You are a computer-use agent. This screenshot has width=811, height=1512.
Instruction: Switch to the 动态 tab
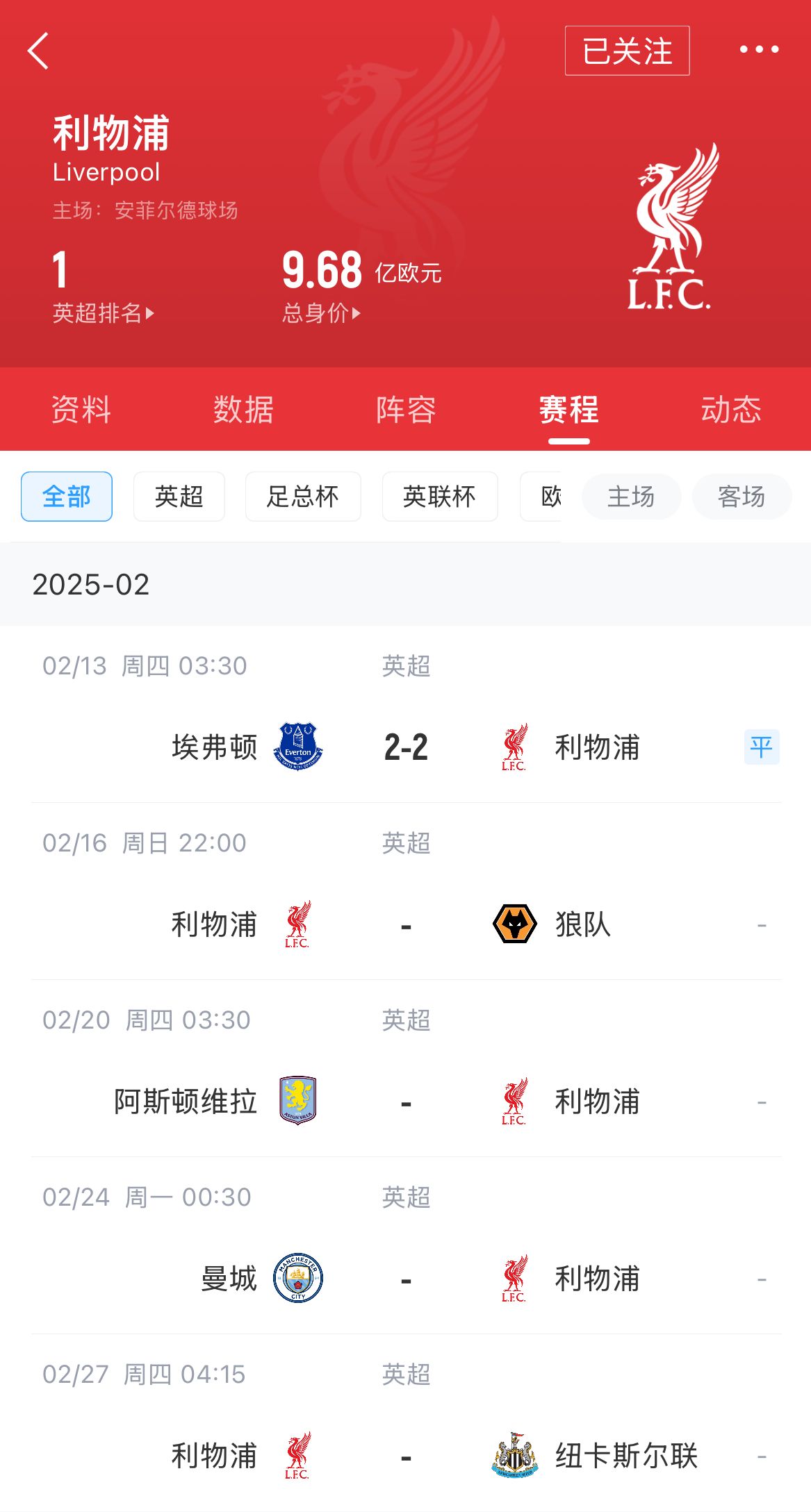tap(731, 410)
